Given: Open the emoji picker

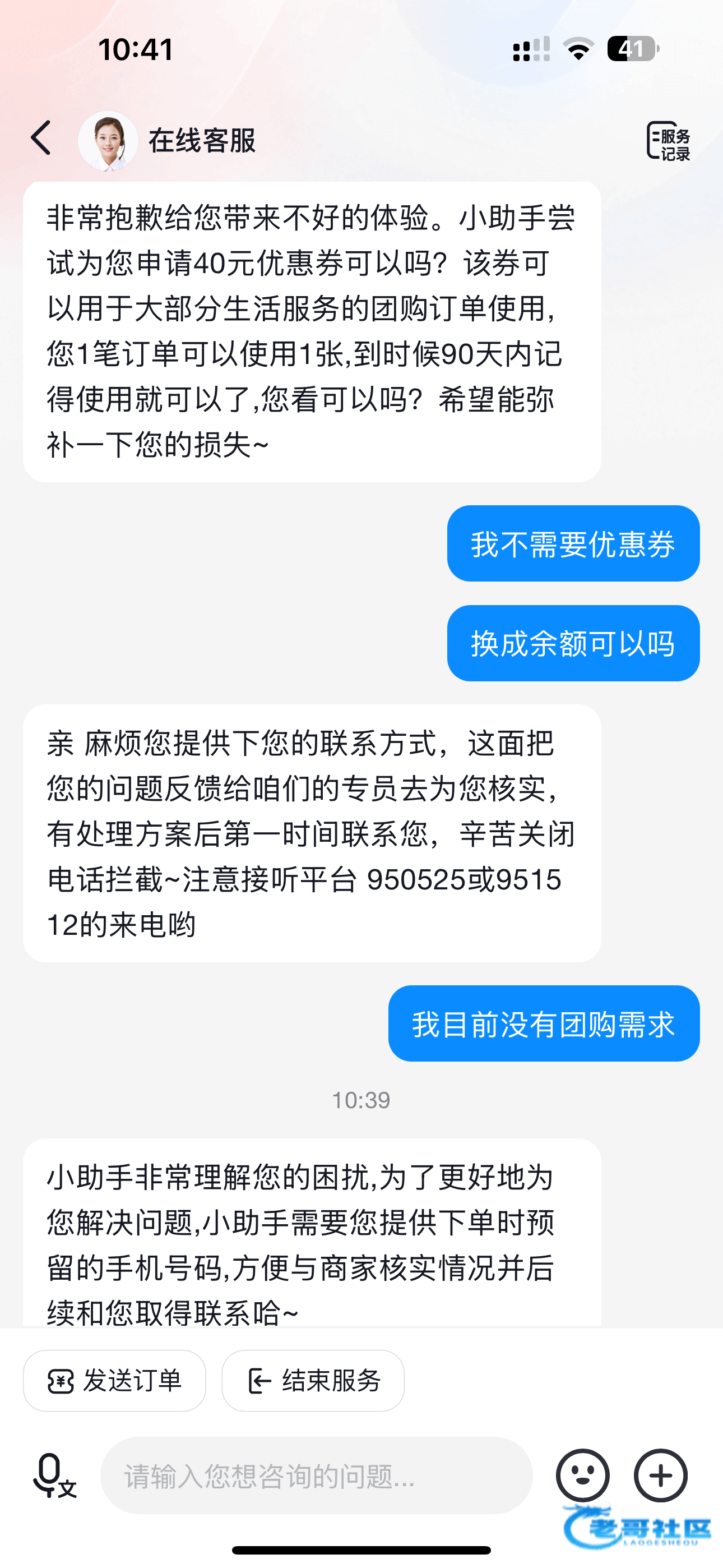Looking at the screenshot, I should pos(582,1475).
